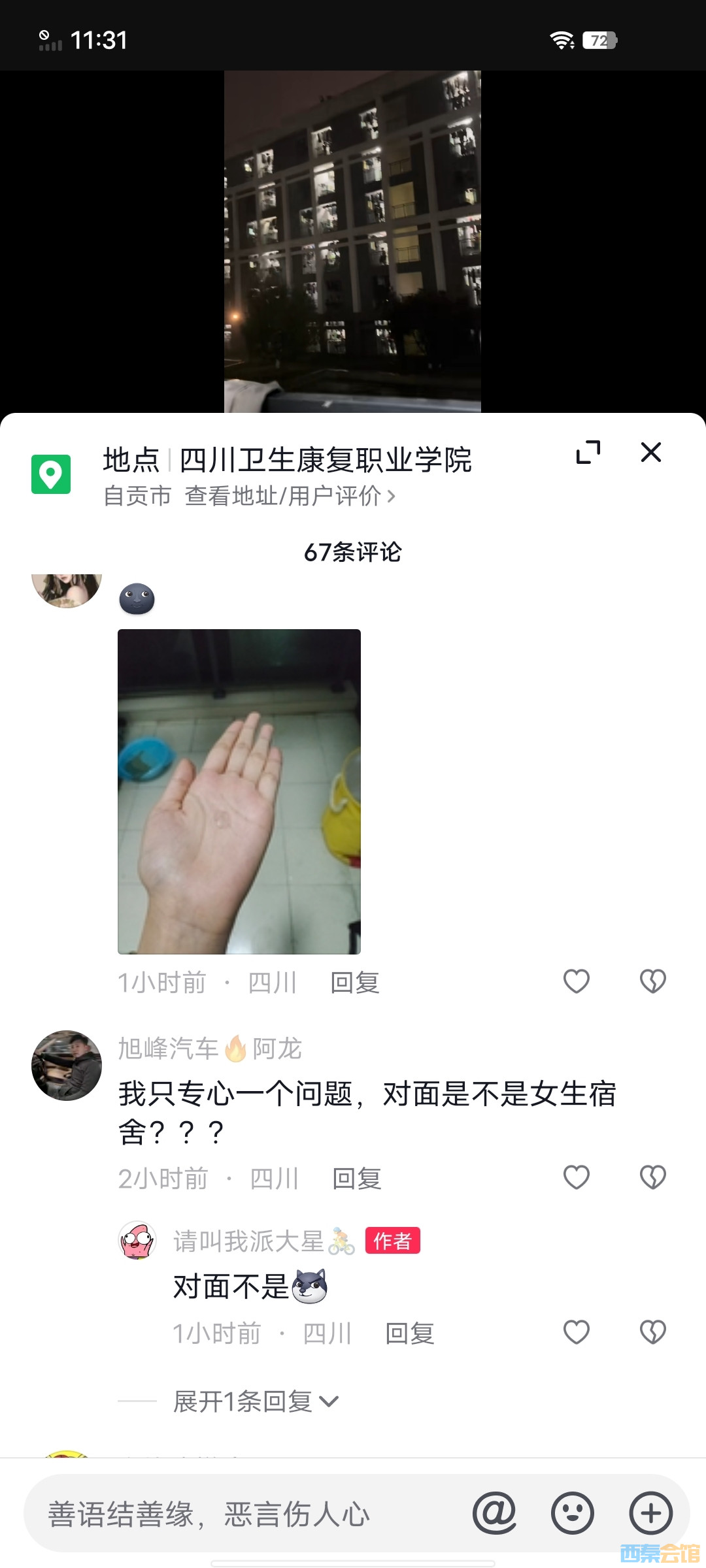Open the plus attachment icon
This screenshot has width=706, height=1568.
[650, 1513]
